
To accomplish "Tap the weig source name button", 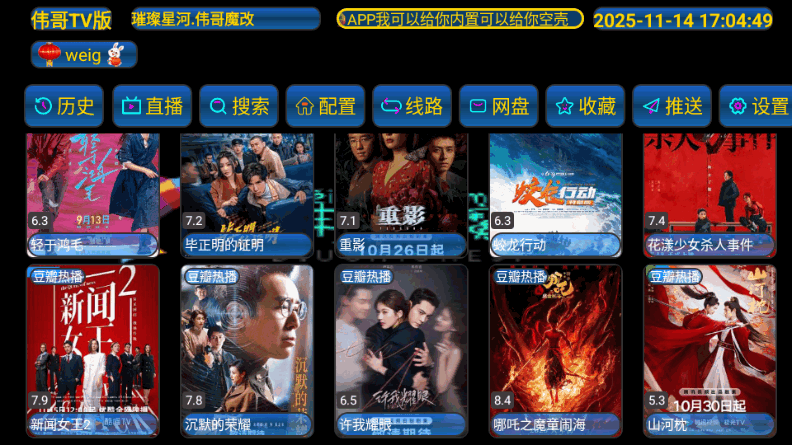I will (84, 55).
